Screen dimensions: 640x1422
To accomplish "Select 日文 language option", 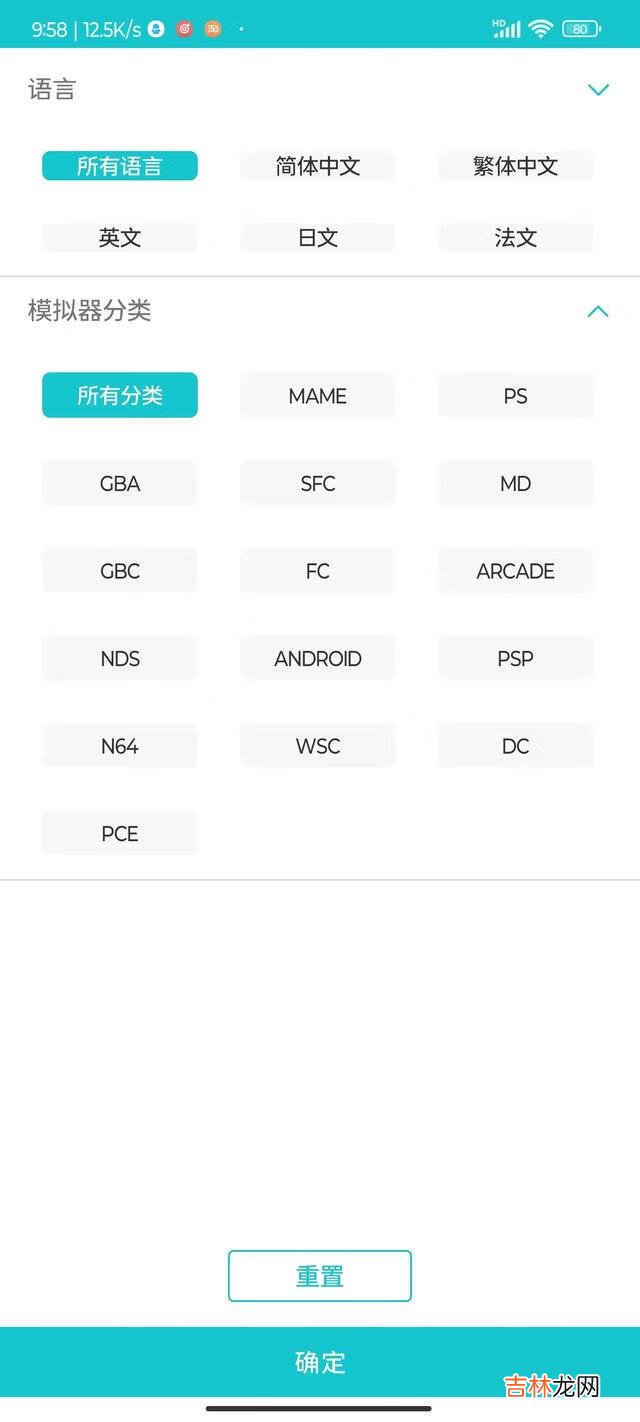I will click(318, 238).
